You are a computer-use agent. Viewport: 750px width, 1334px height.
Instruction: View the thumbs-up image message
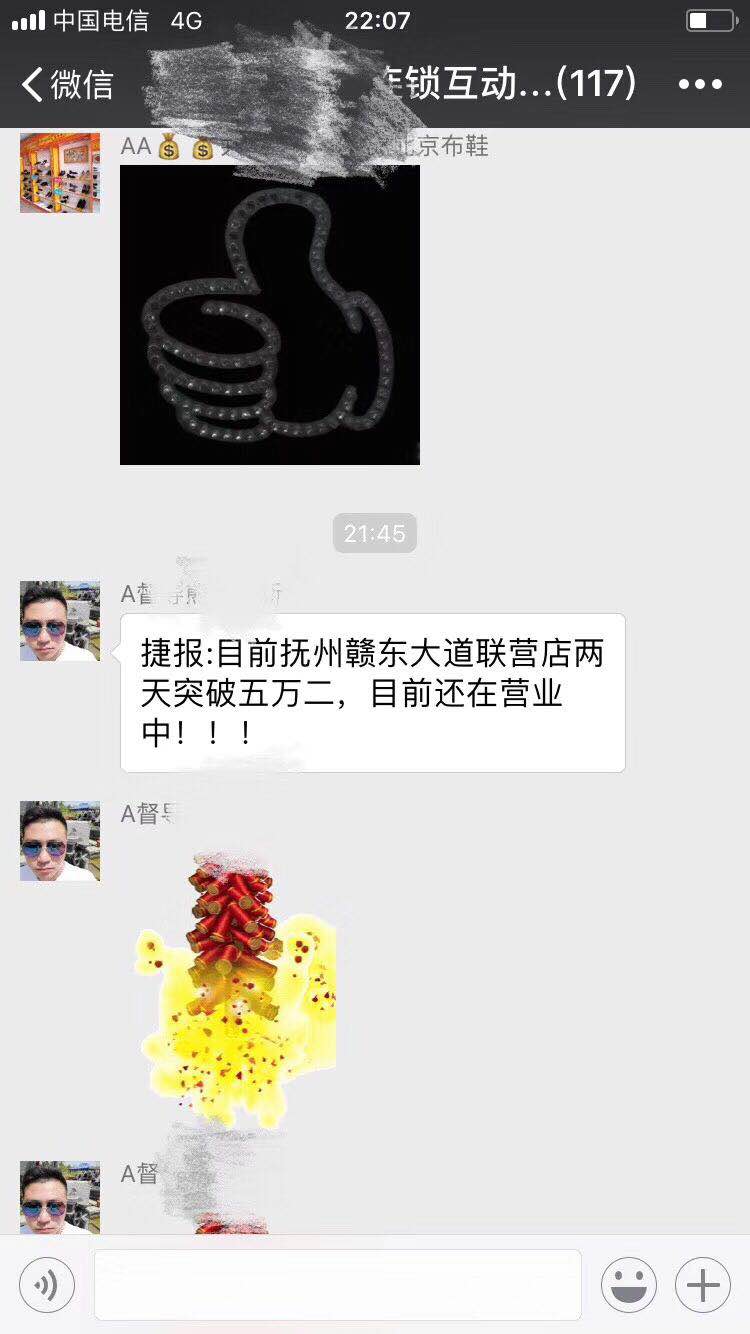[x=270, y=314]
